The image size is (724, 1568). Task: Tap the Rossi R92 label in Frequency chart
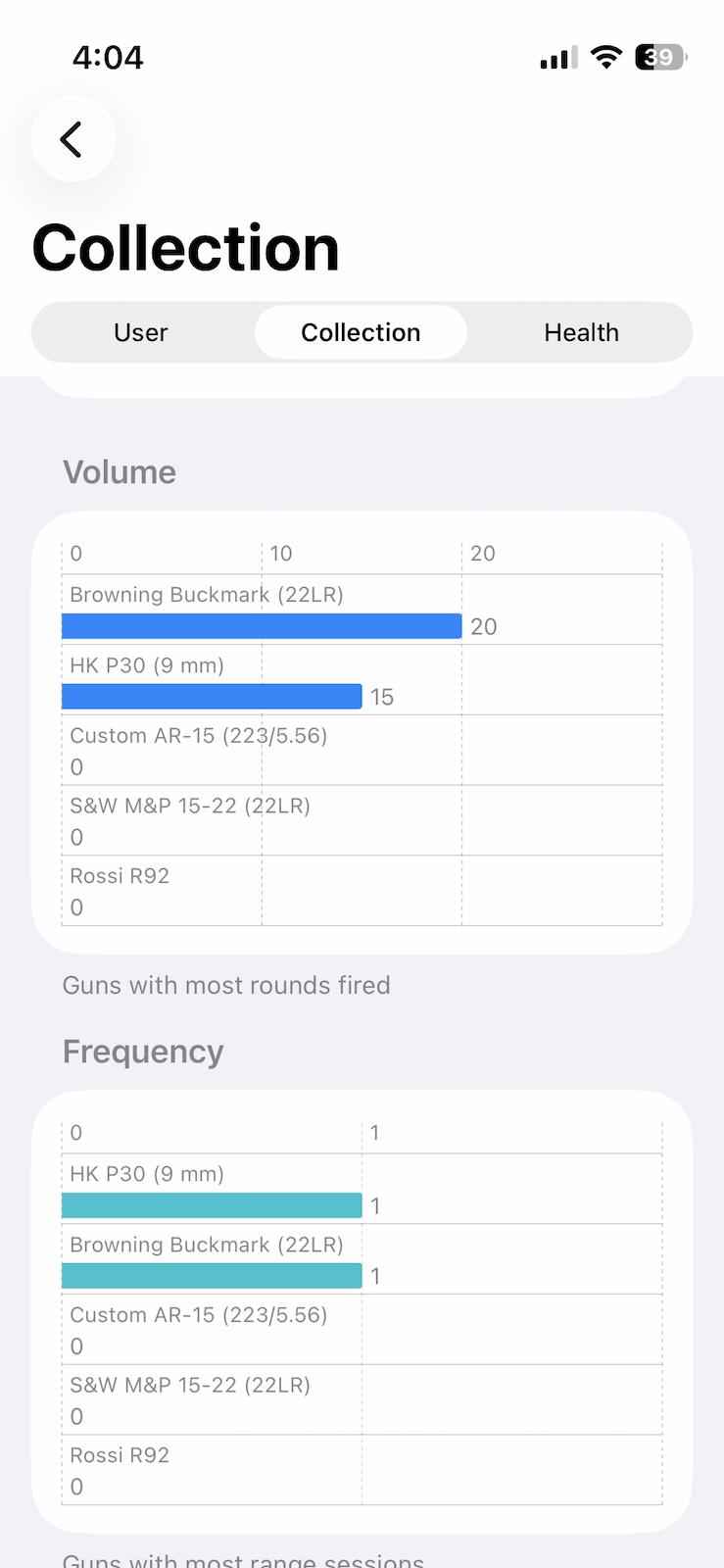pyautogui.click(x=120, y=1455)
